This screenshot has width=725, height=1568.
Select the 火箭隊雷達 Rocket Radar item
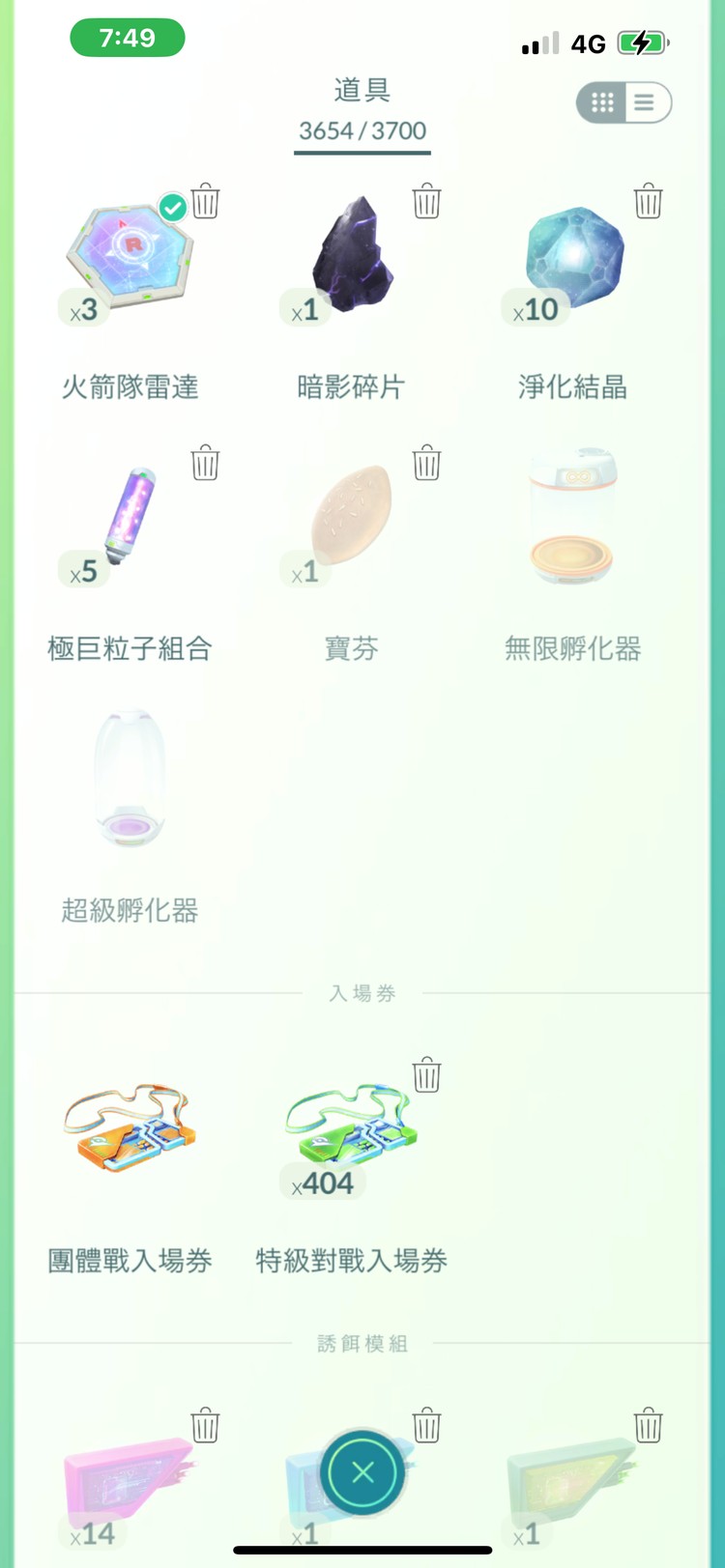pos(130,256)
